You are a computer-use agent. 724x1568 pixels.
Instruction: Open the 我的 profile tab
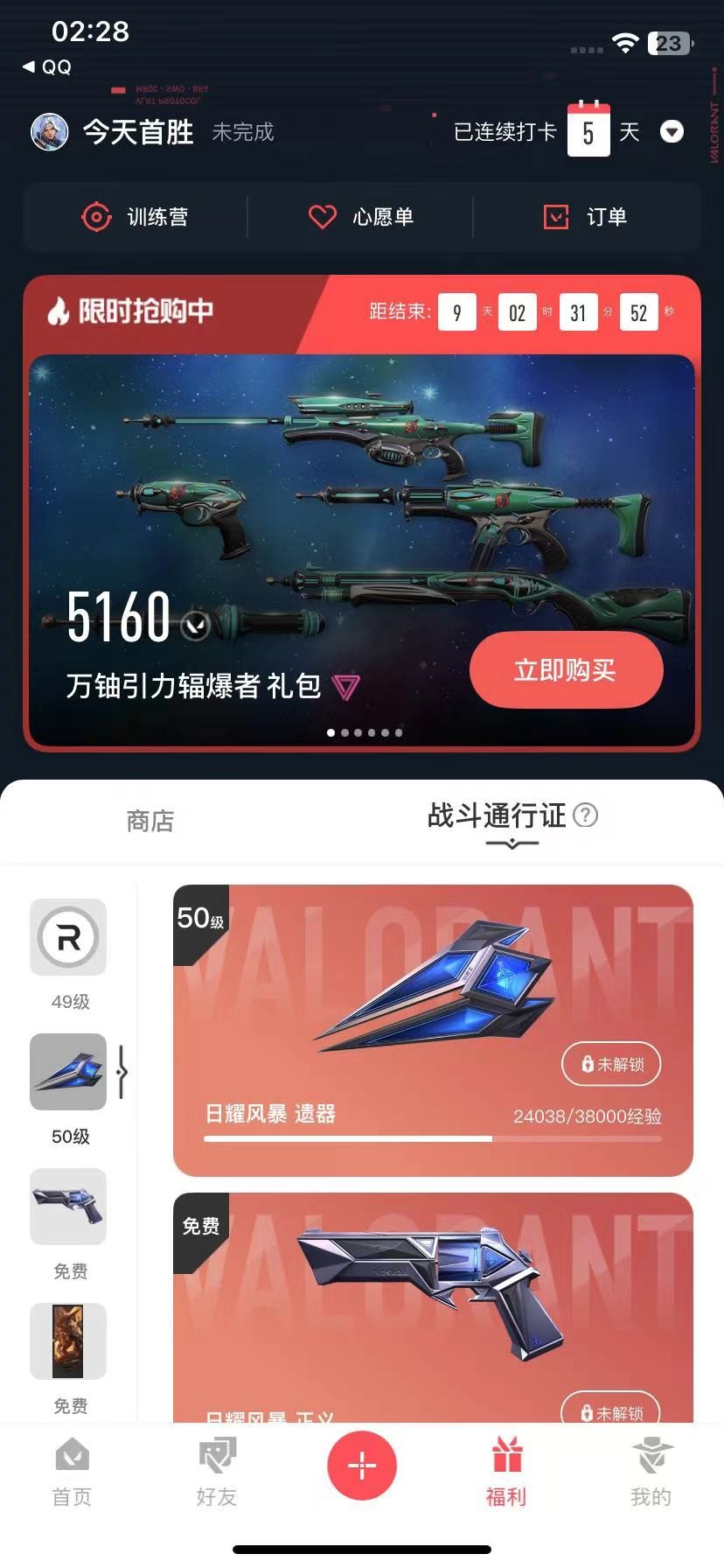pyautogui.click(x=651, y=1473)
